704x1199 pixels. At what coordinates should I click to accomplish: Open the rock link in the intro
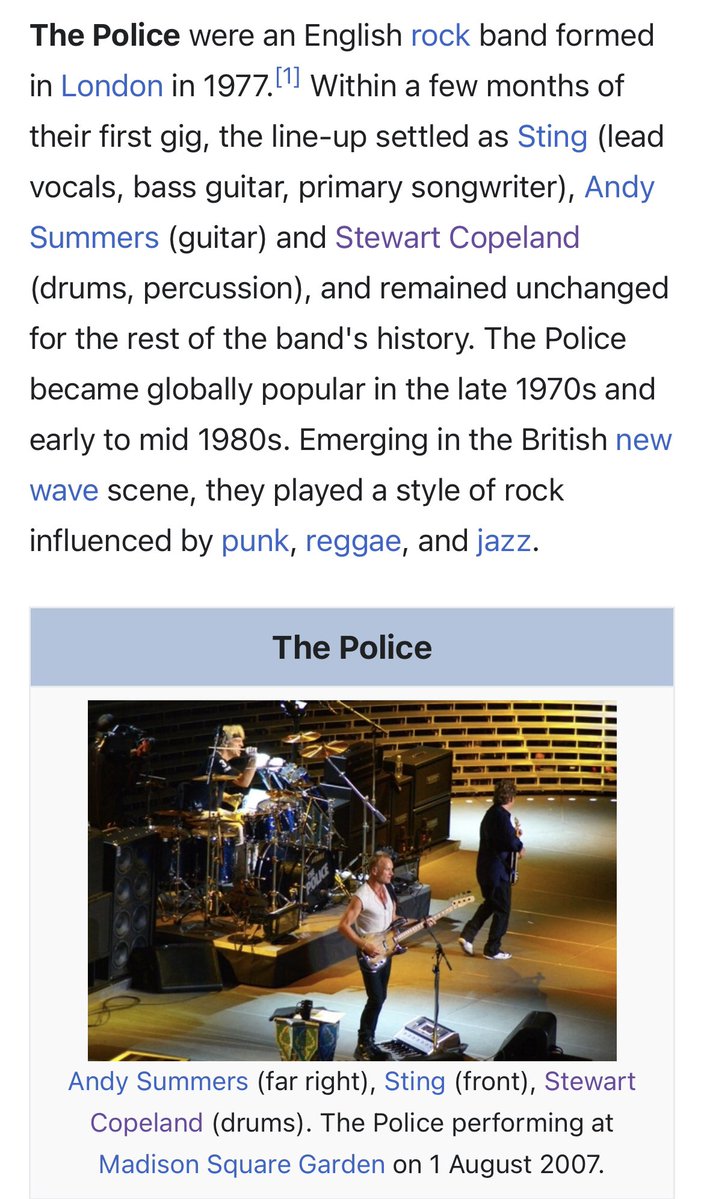tap(440, 36)
